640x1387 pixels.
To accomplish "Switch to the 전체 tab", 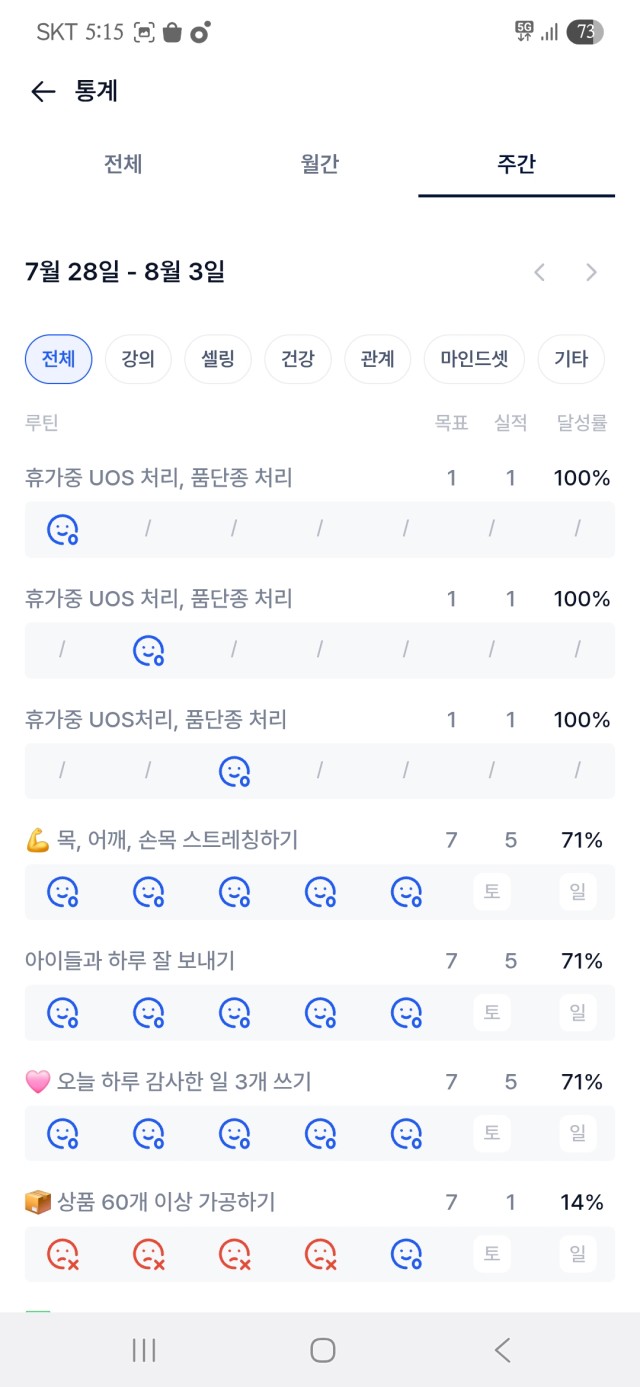I will click(123, 164).
